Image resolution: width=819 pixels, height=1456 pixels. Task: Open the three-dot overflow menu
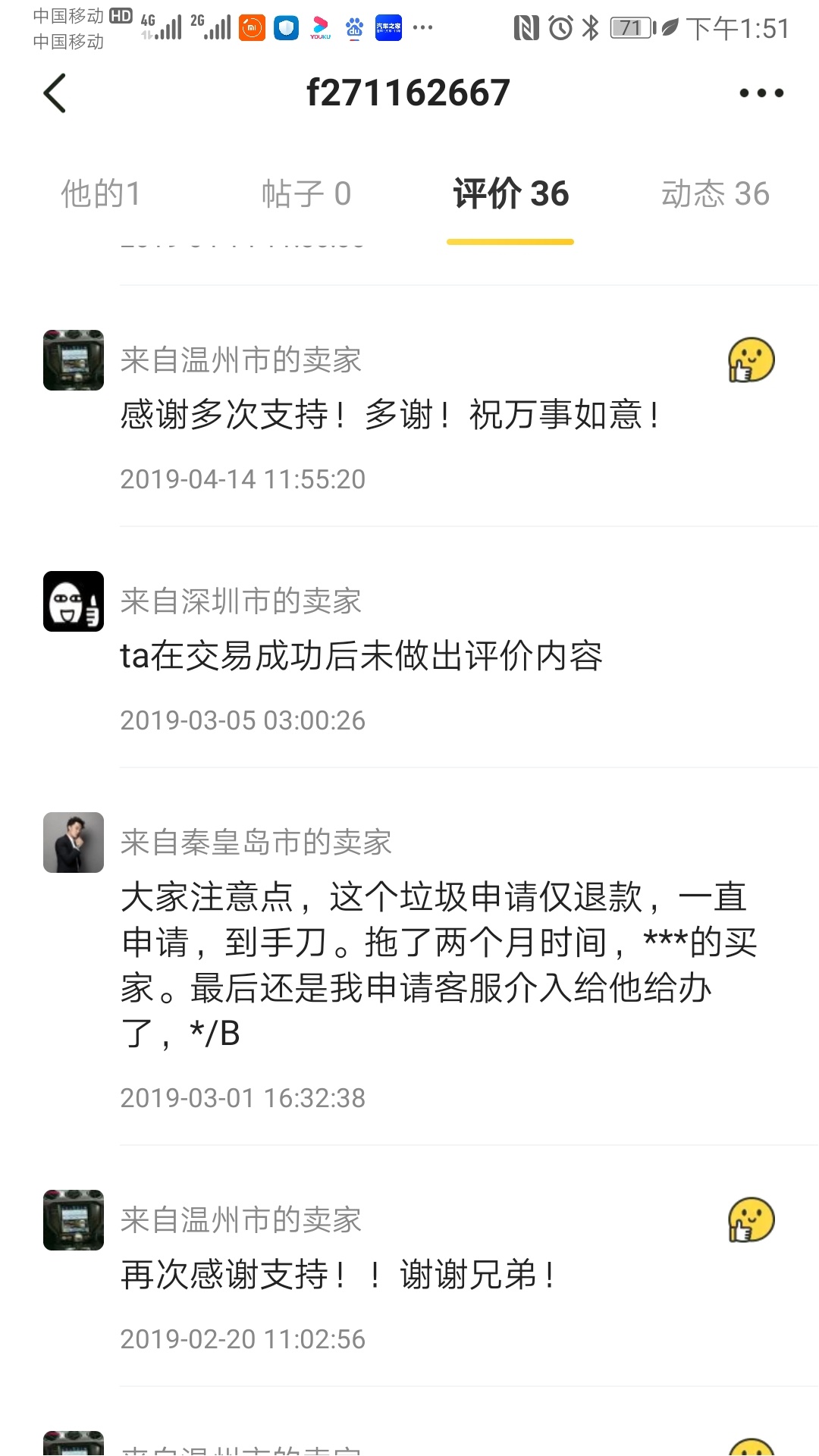click(x=761, y=93)
